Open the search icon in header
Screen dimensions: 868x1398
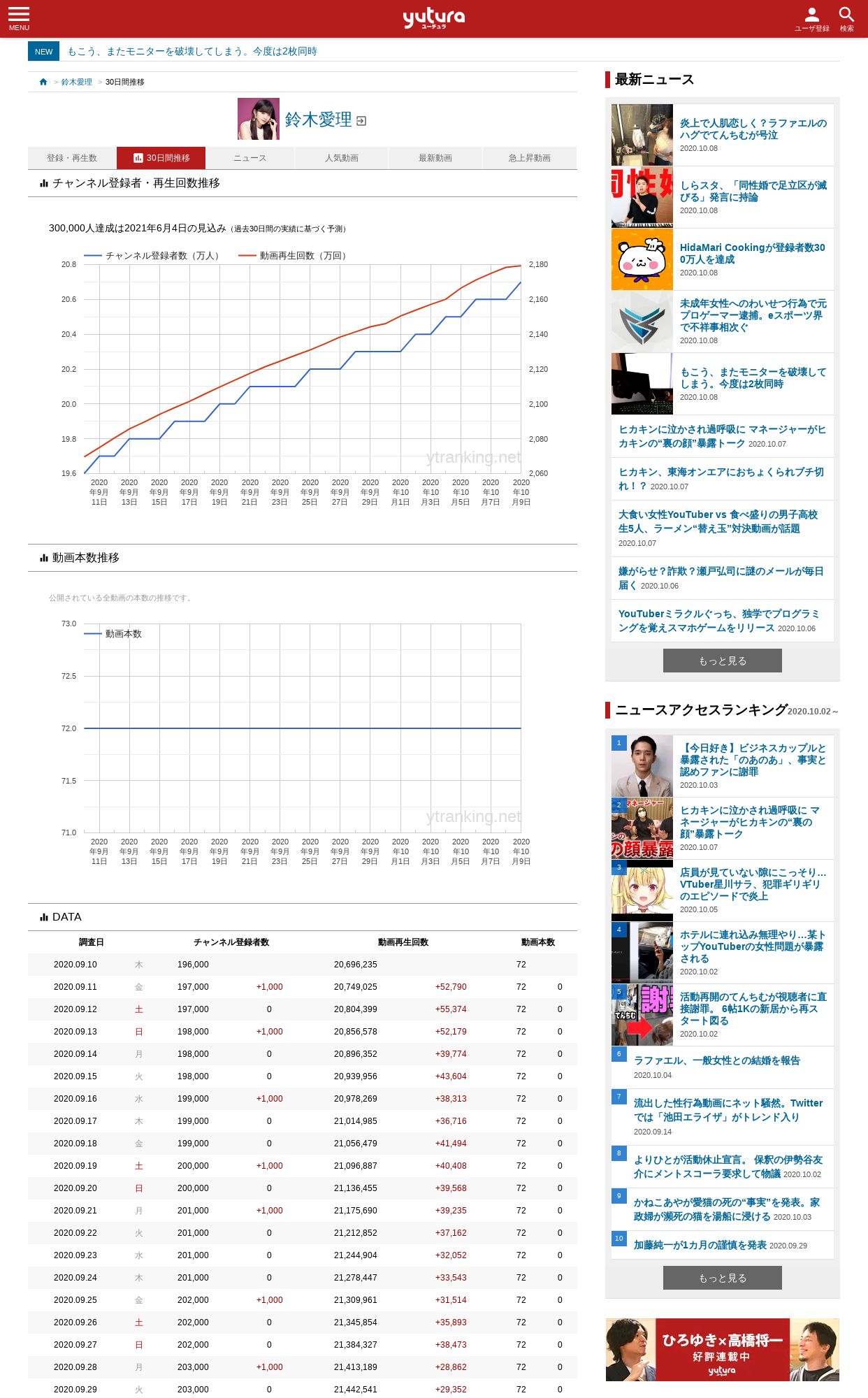[846, 19]
